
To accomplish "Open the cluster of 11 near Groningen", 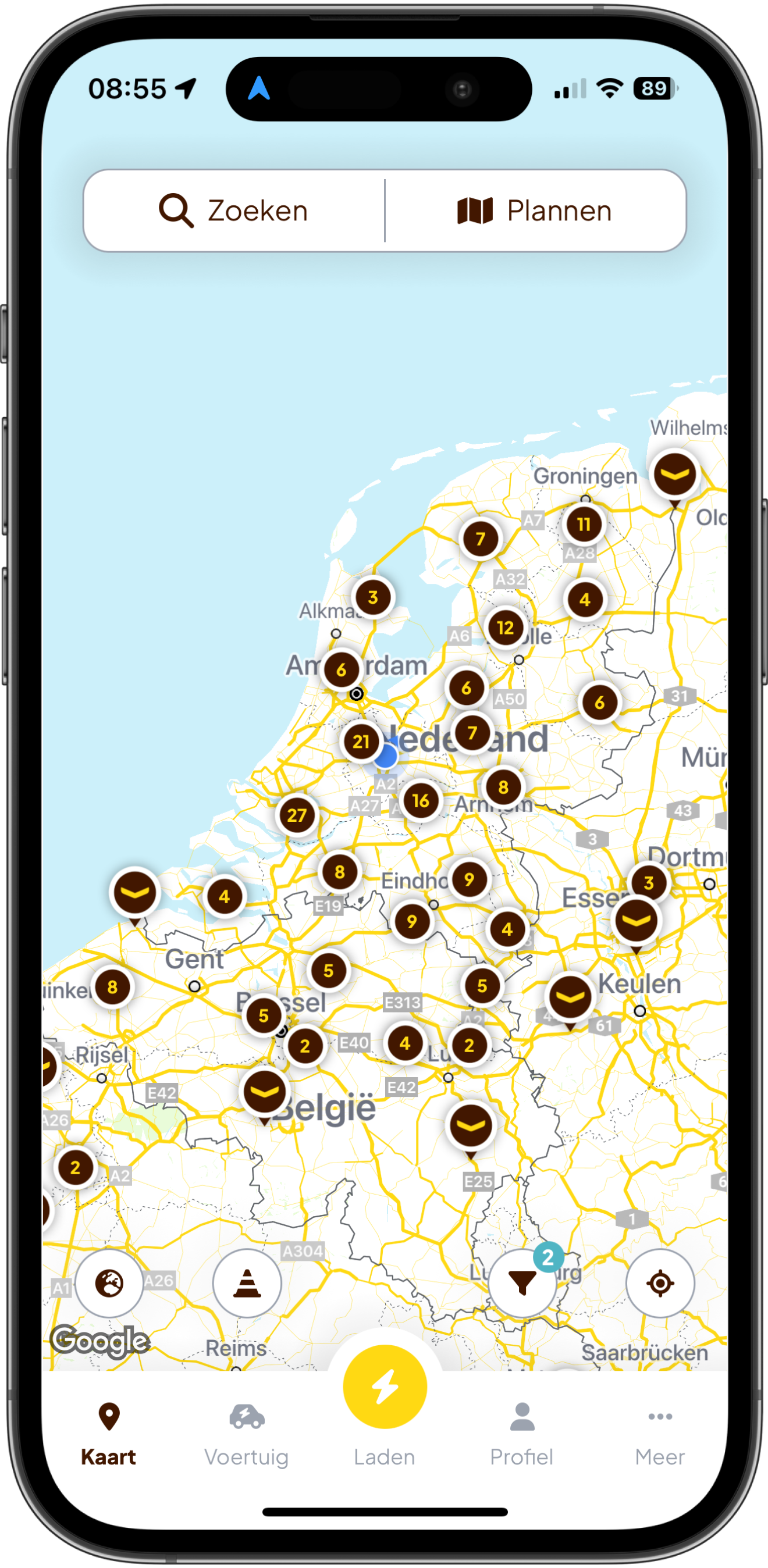I will (x=584, y=524).
